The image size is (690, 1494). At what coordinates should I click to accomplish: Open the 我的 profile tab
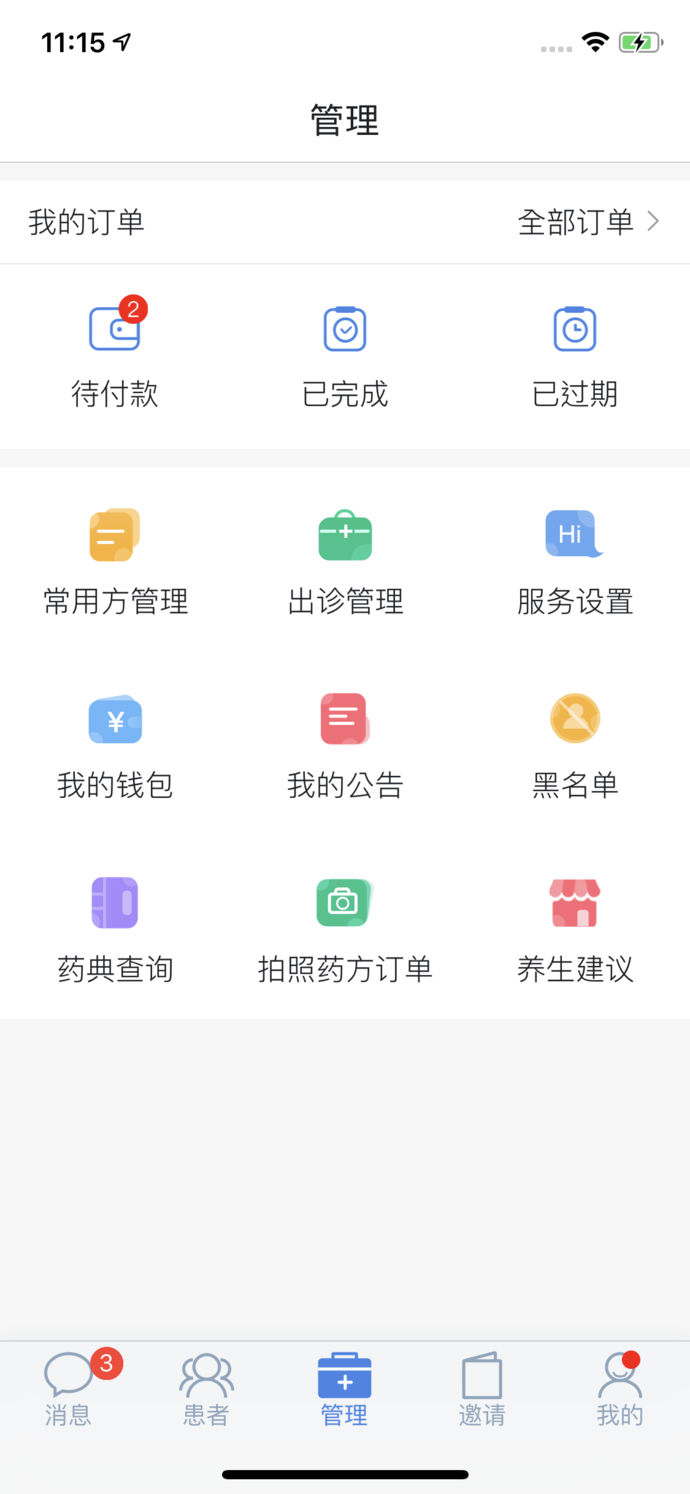620,1390
